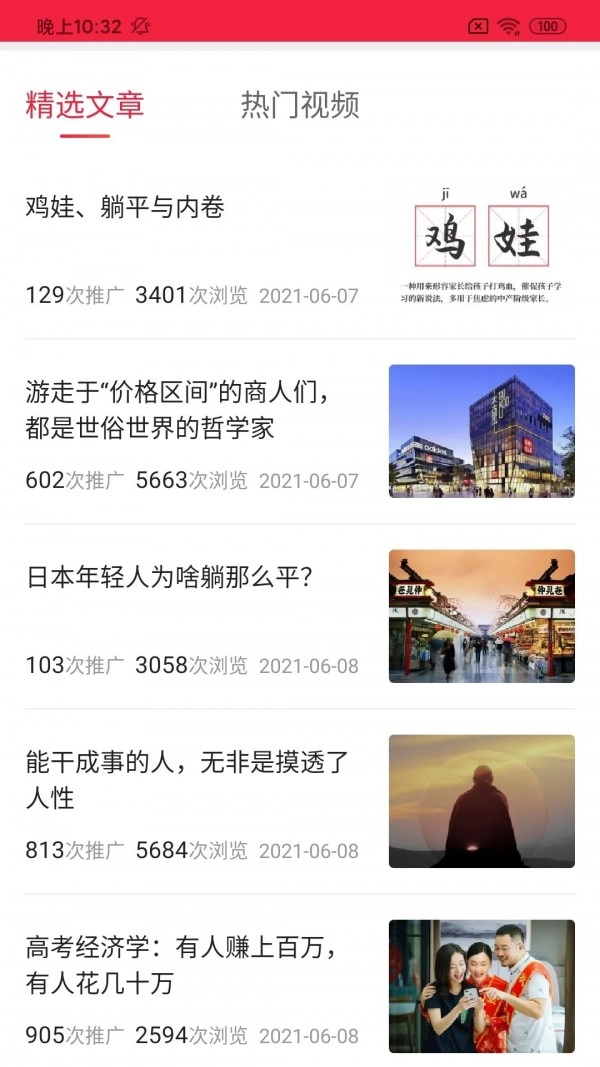This screenshot has width=600, height=1067.
Task: Open the 高考经济学 article
Action: tap(182, 965)
